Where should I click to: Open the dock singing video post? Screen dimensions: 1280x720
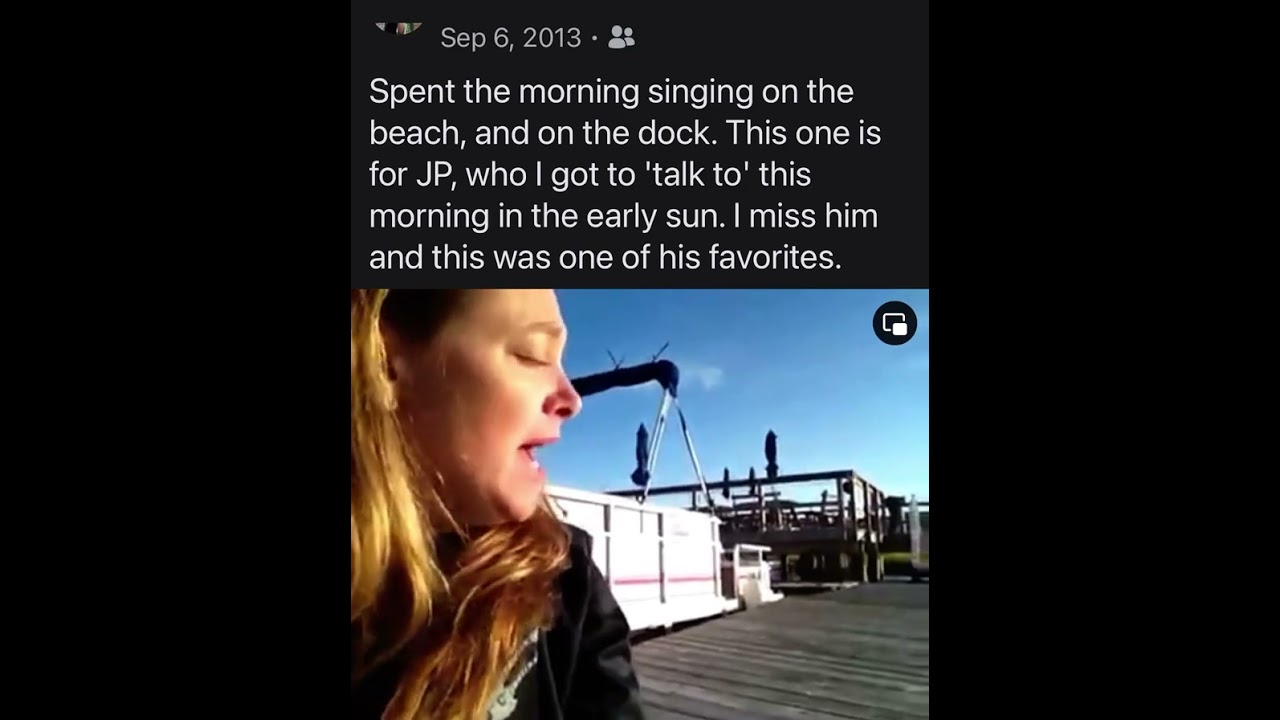pyautogui.click(x=639, y=504)
